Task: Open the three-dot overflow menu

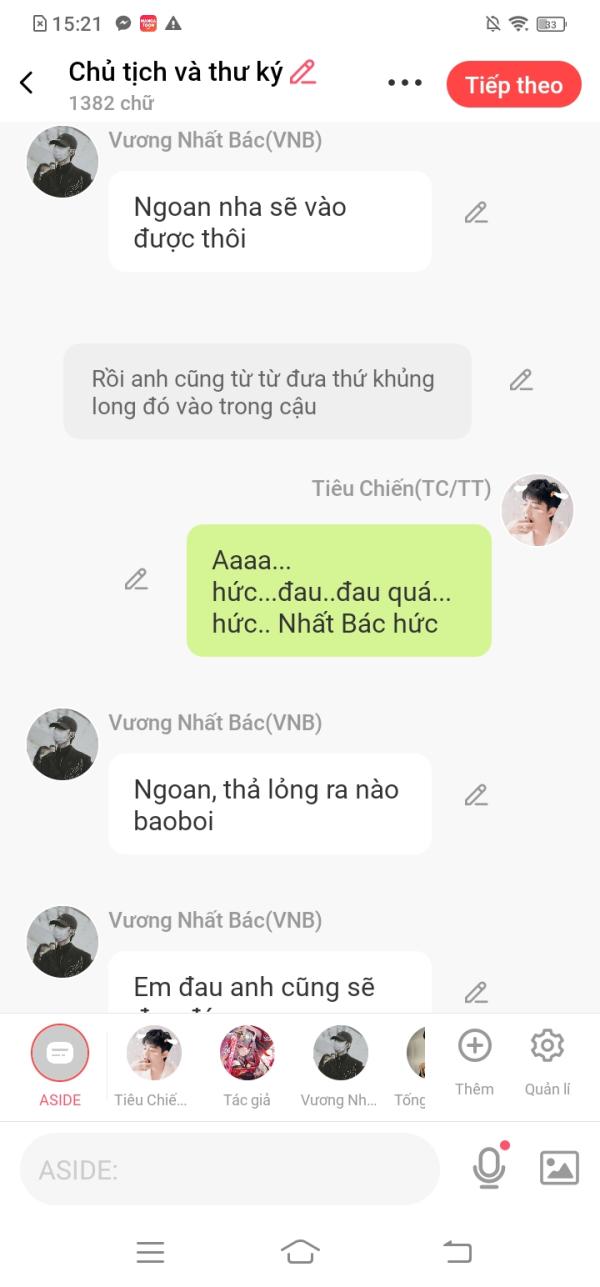Action: (x=405, y=83)
